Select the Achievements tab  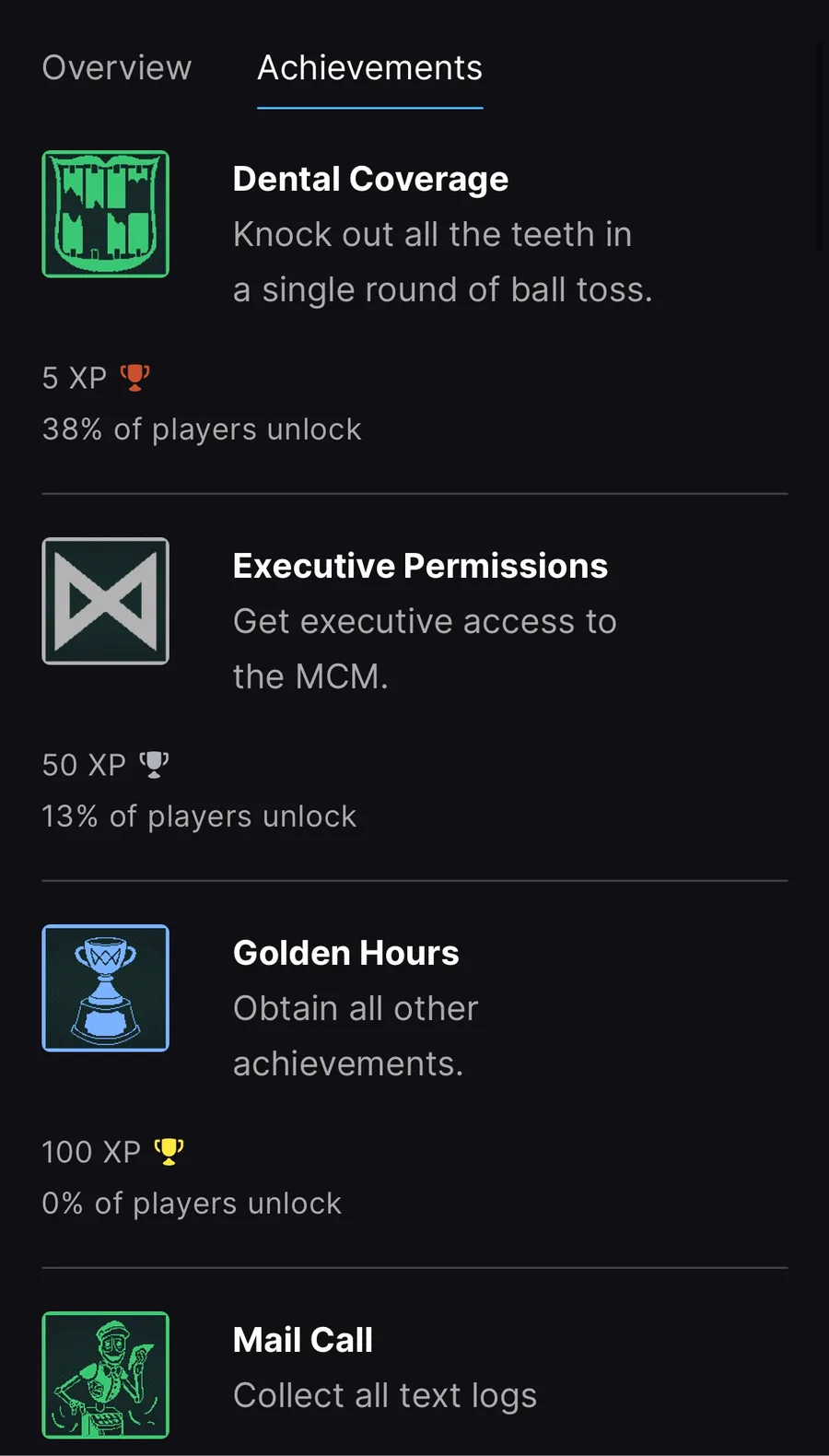click(x=369, y=68)
